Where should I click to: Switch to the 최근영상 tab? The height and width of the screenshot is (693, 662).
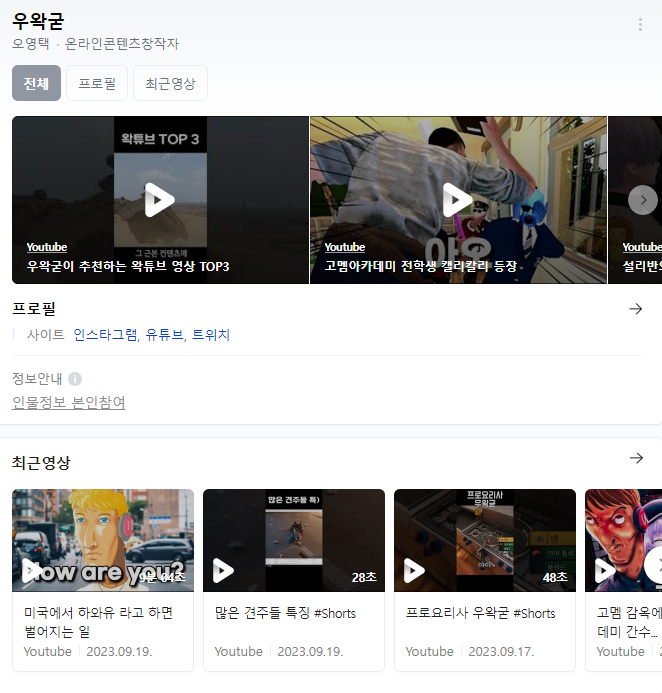[170, 84]
